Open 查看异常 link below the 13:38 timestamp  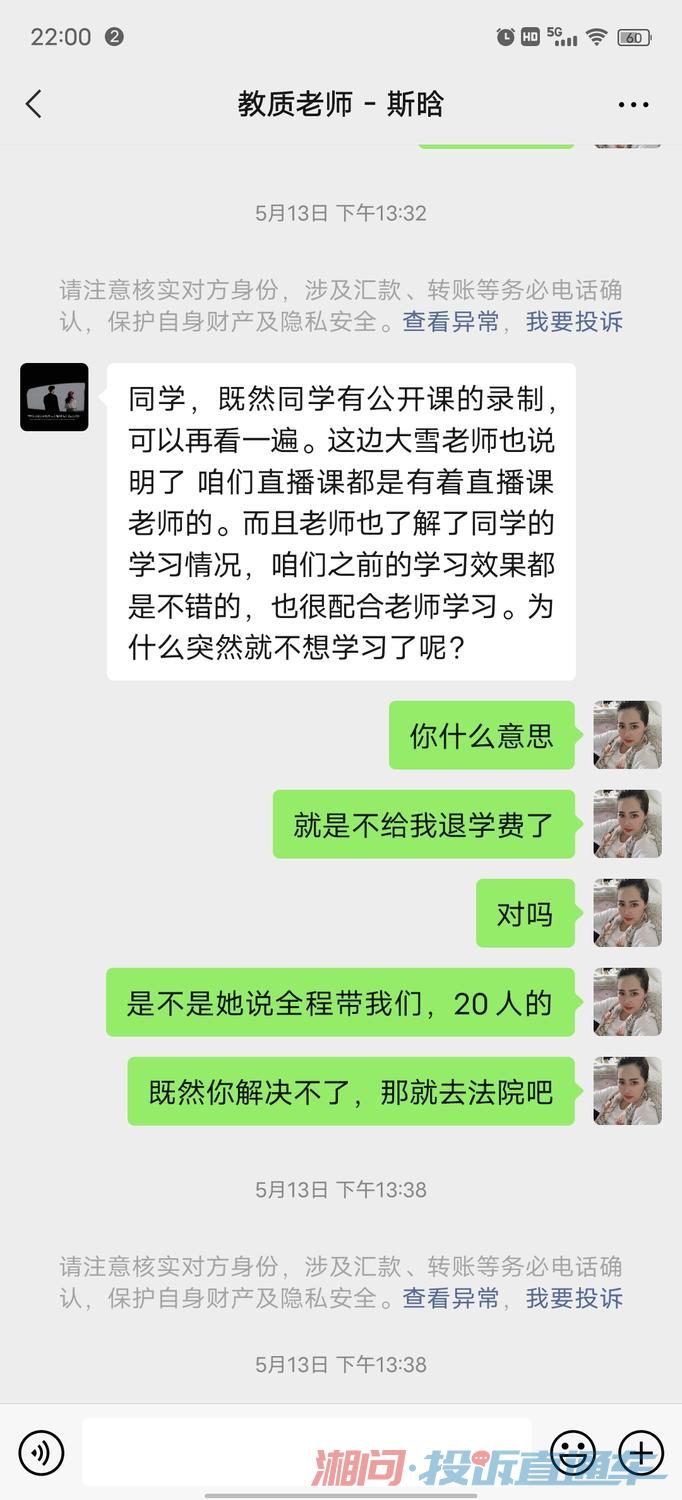[451, 1298]
